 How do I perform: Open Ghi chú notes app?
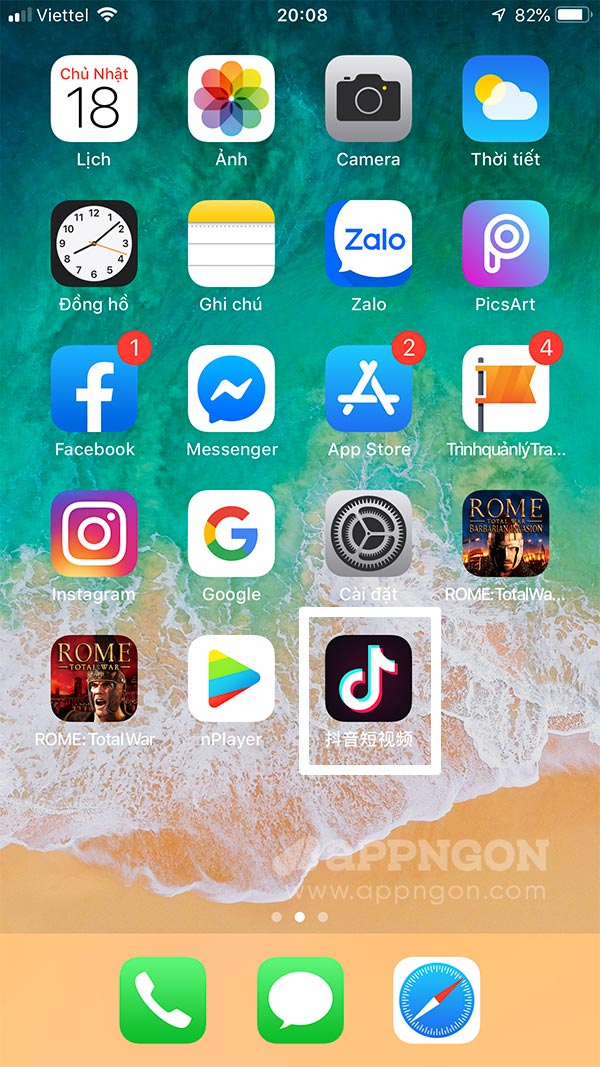point(231,244)
